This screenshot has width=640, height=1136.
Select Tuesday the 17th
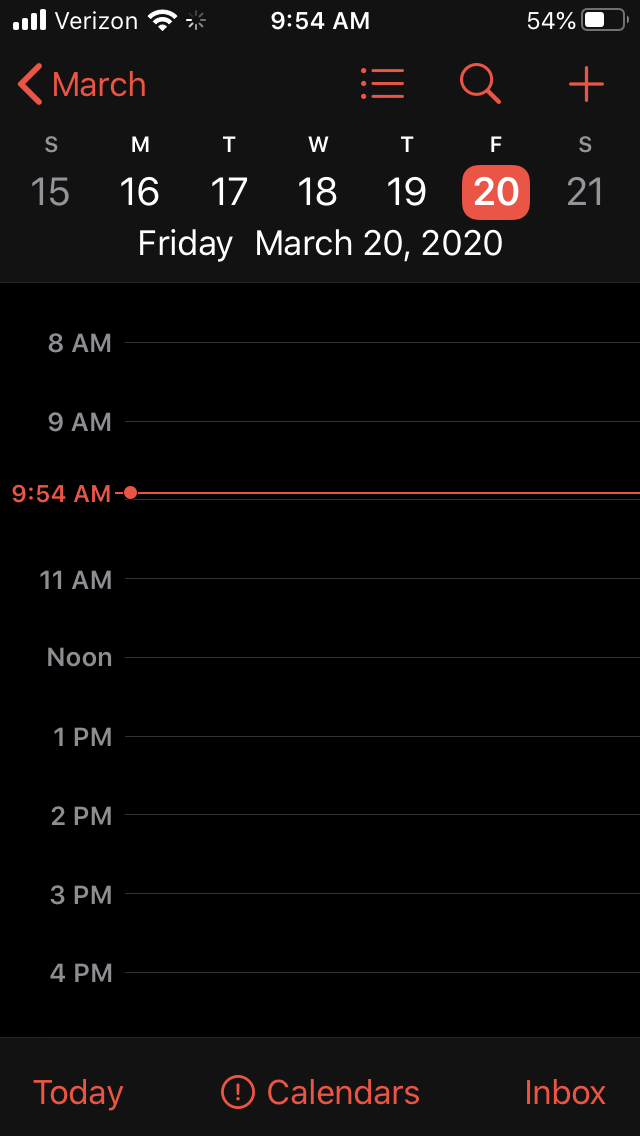point(228,192)
